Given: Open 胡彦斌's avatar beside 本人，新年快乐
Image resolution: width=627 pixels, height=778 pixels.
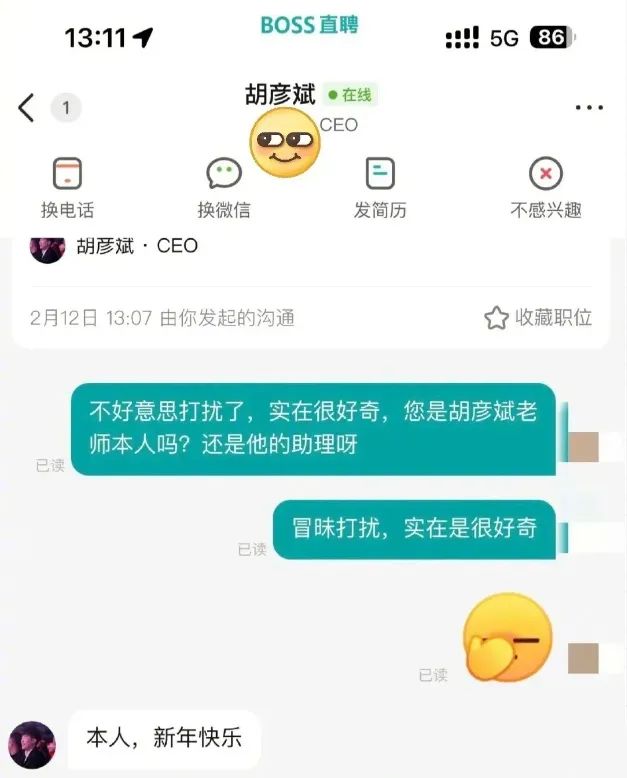Looking at the screenshot, I should [x=32, y=743].
